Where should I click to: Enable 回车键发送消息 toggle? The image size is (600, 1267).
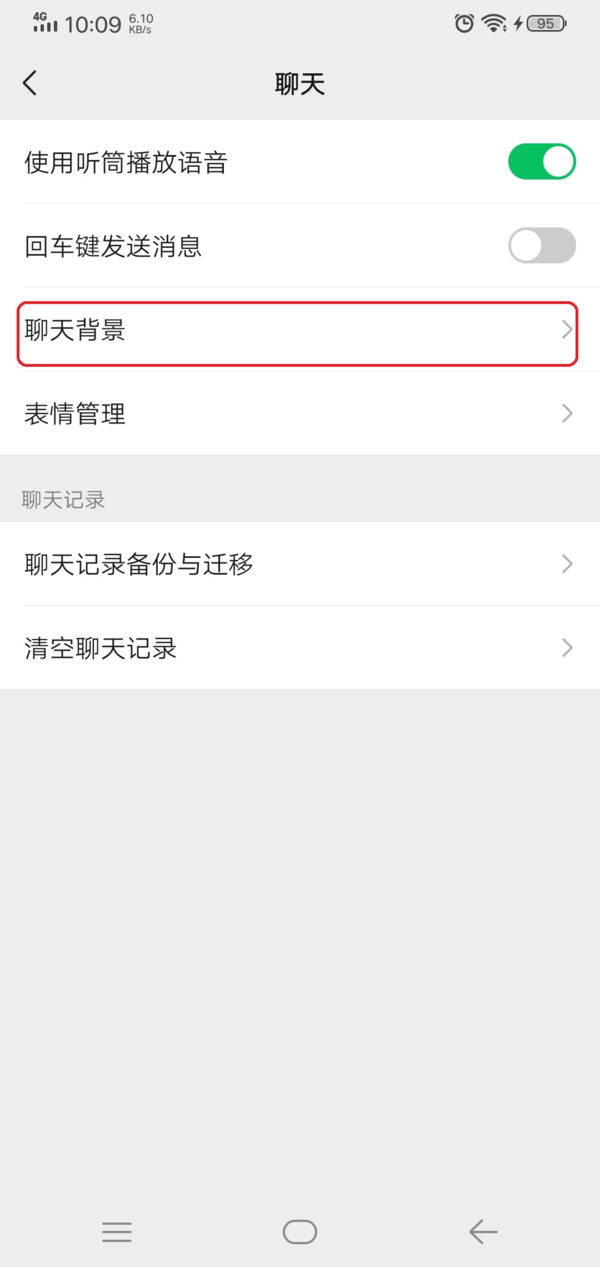point(541,245)
